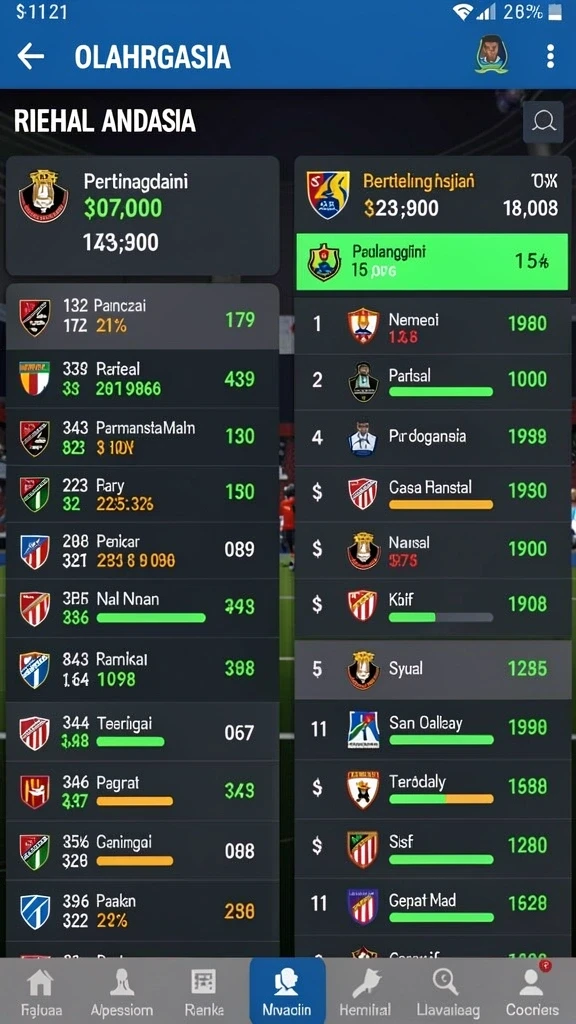Select the Nivaciin tab
The height and width of the screenshot is (1024, 576).
(287, 991)
